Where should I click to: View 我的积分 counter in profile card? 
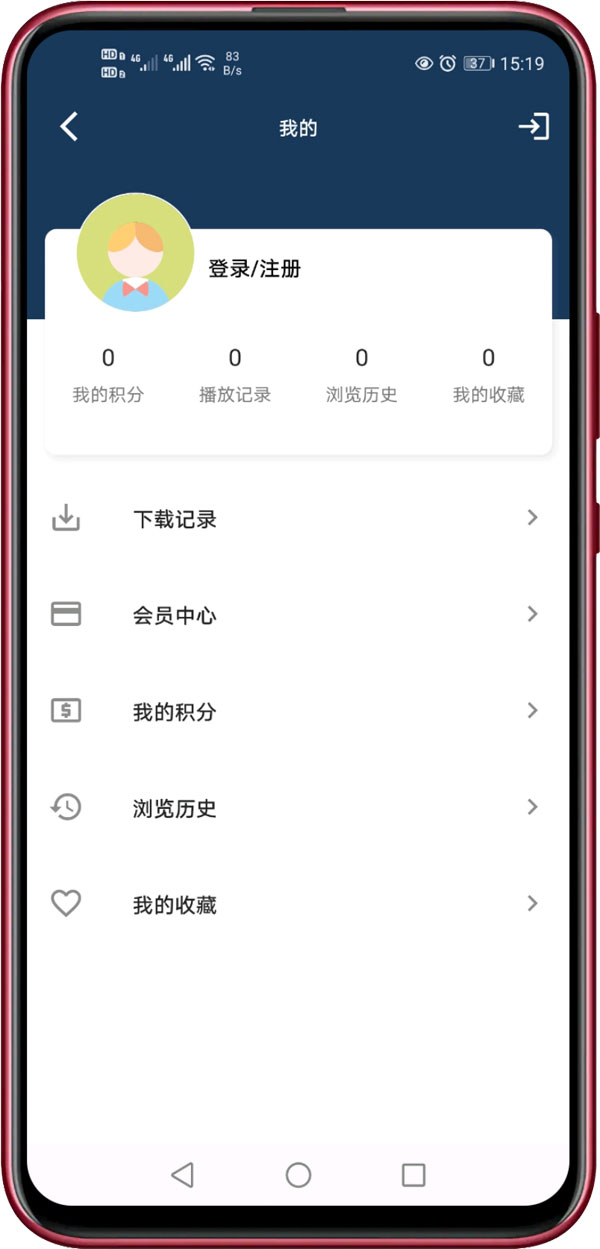(108, 375)
